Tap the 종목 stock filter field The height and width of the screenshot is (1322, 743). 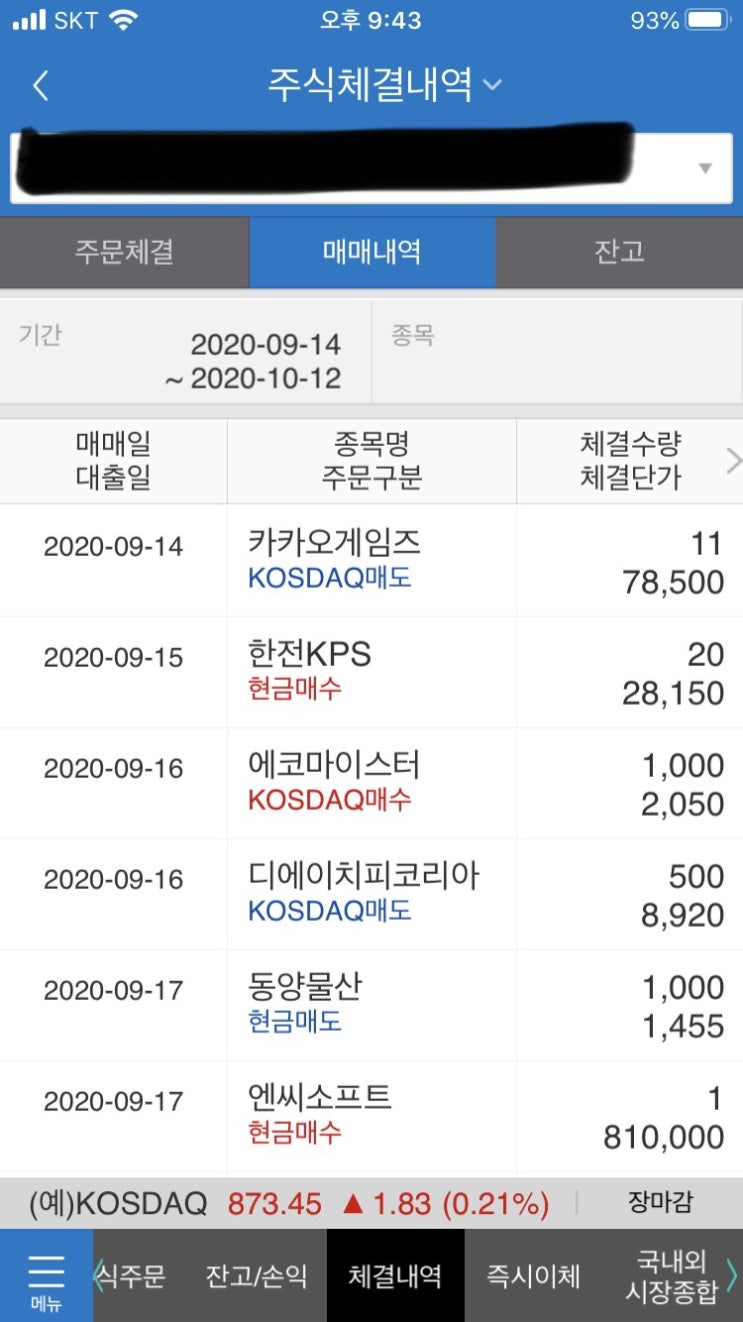[x=558, y=352]
